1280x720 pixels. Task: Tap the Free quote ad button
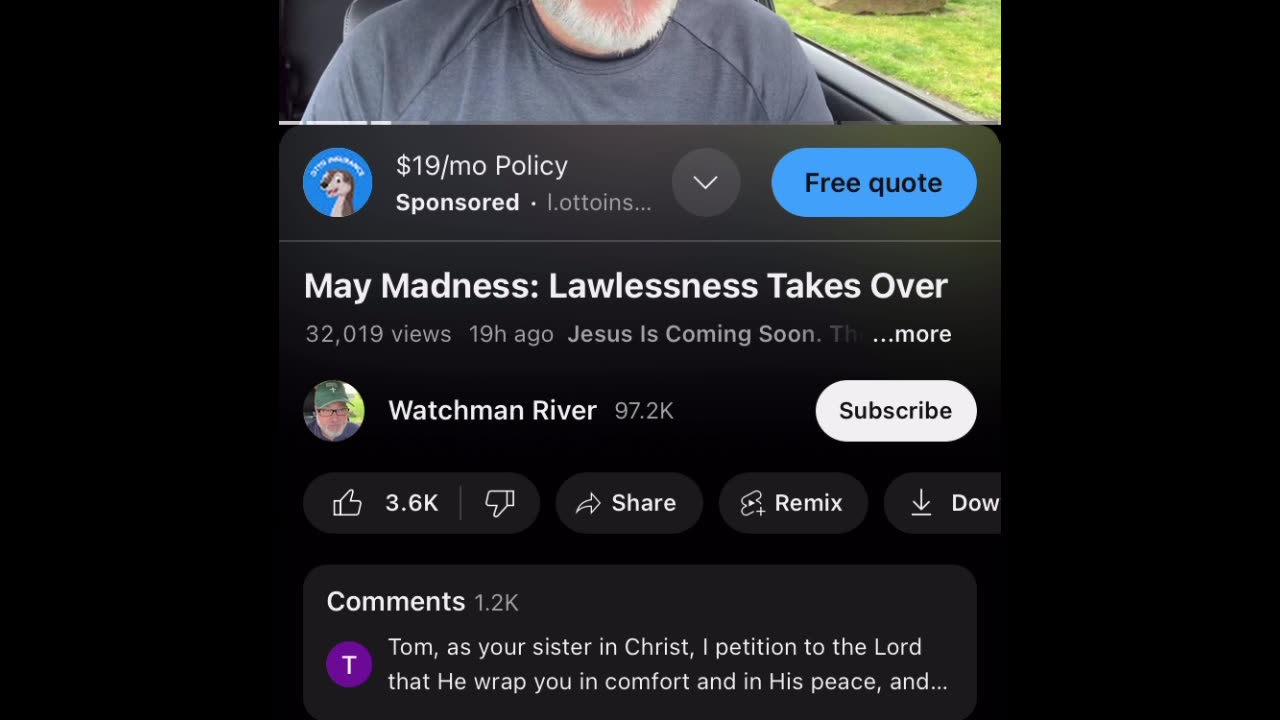click(873, 183)
